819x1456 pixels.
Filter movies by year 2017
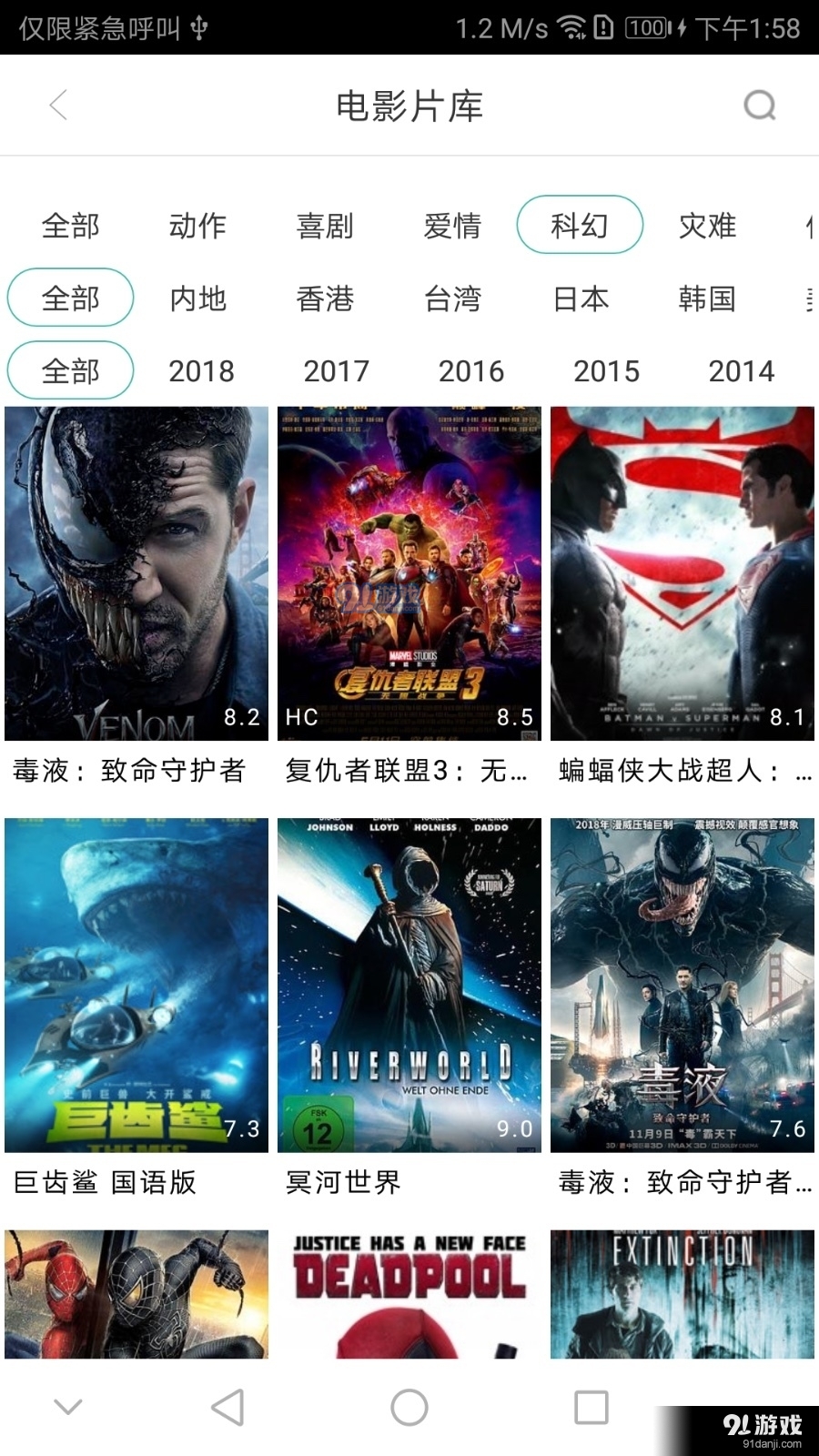[x=335, y=370]
